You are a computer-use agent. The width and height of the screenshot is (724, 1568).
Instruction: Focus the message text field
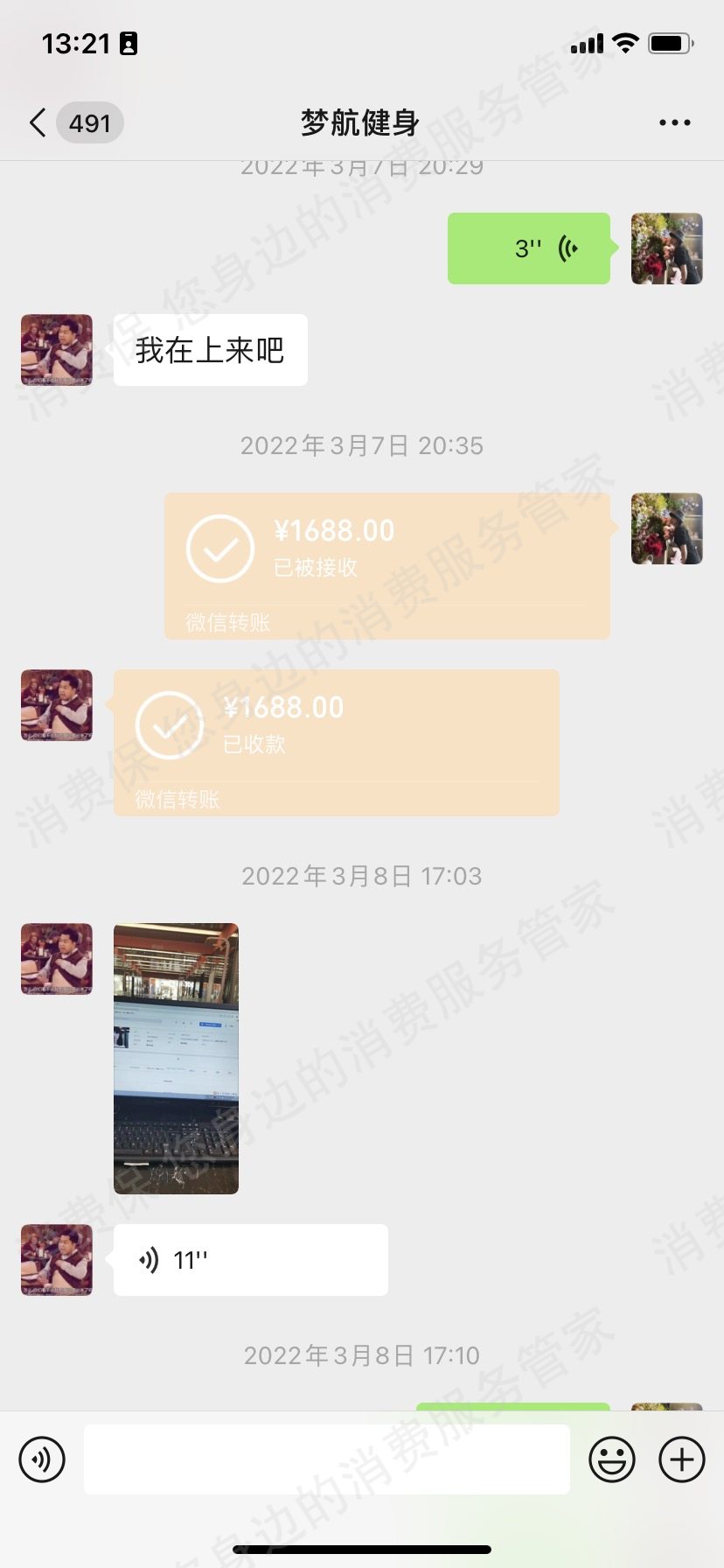pos(327,1459)
